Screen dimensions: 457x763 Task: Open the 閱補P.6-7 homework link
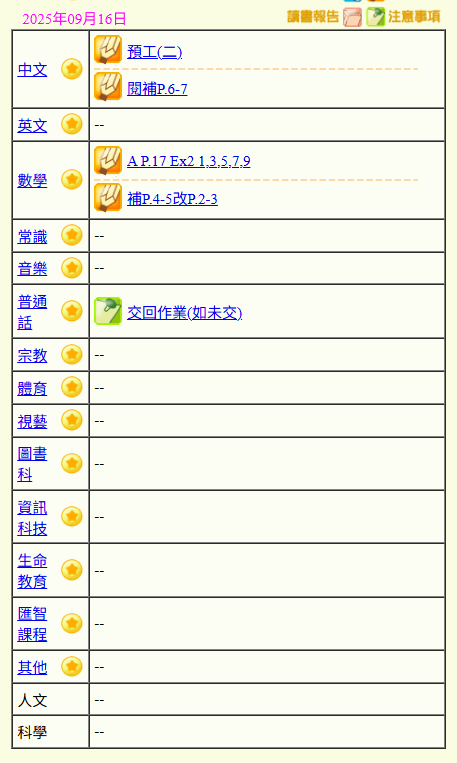point(157,89)
